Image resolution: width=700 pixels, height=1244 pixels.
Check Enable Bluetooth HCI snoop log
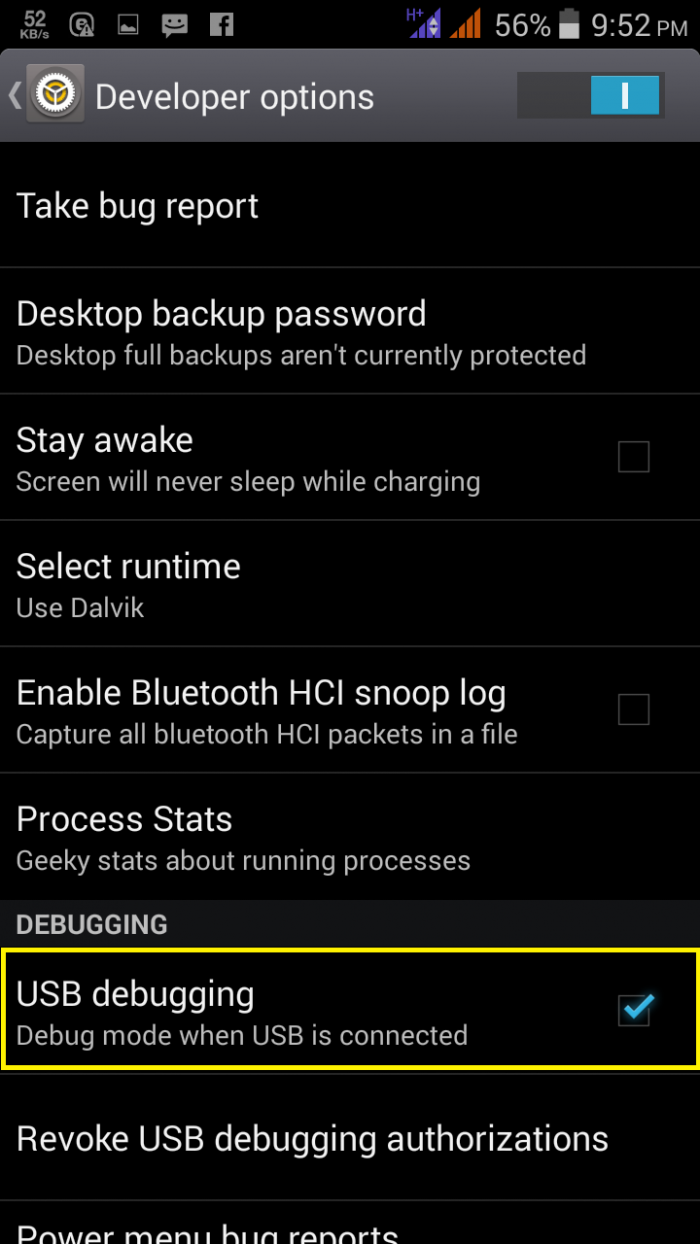(633, 709)
